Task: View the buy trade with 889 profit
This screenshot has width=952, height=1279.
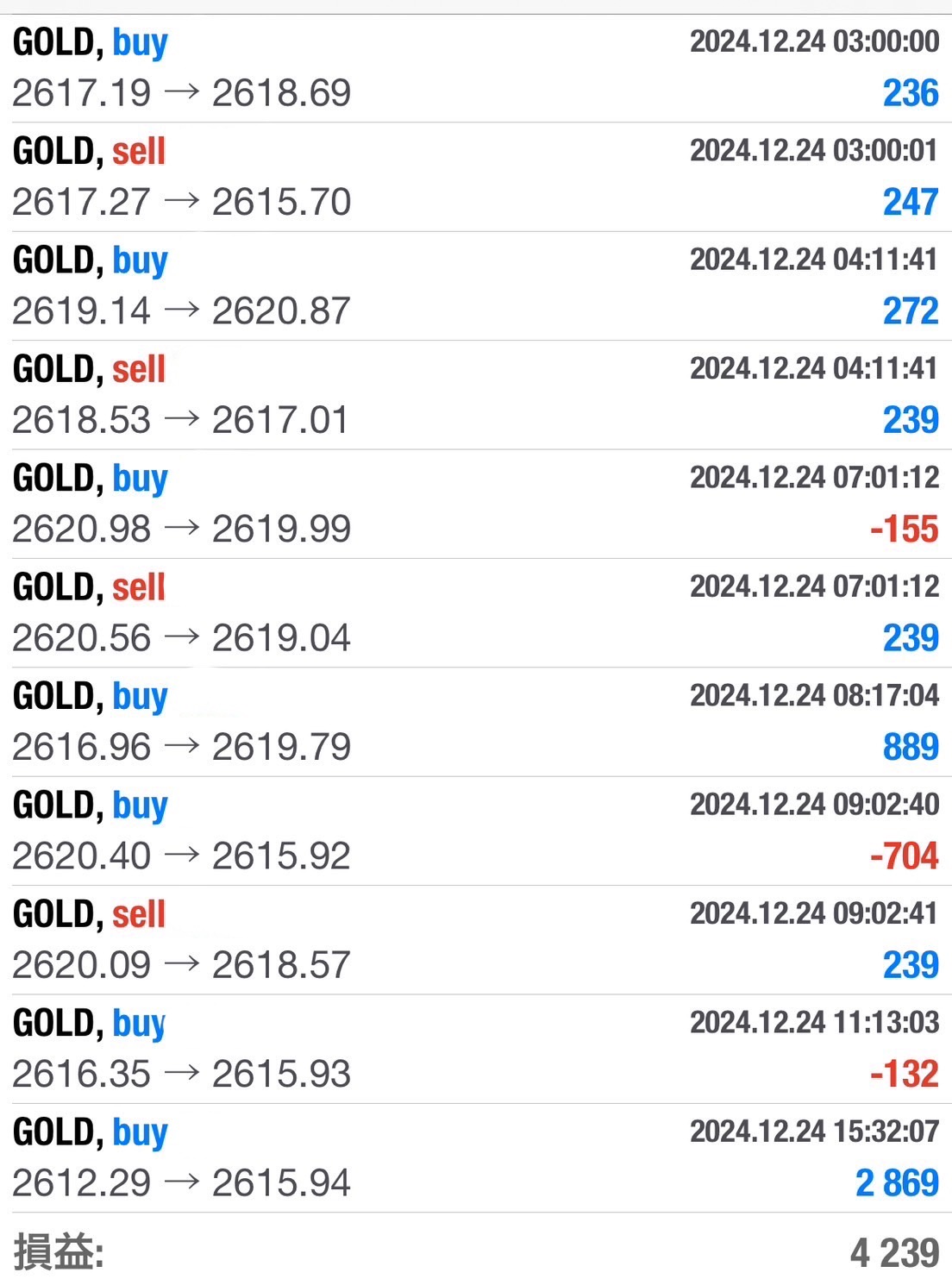Action: pyautogui.click(x=476, y=722)
